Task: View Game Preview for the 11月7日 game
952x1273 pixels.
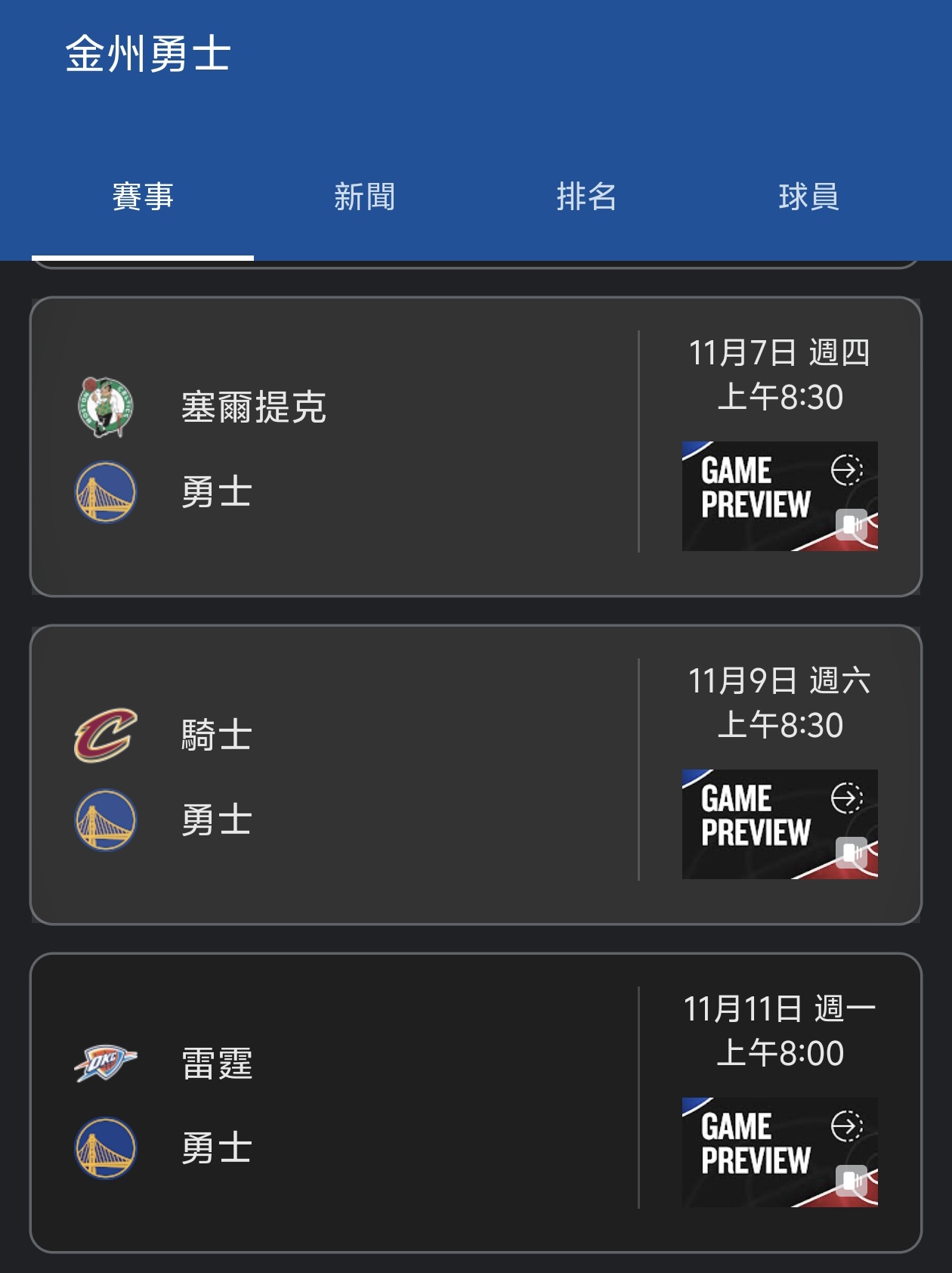Action: click(x=779, y=497)
